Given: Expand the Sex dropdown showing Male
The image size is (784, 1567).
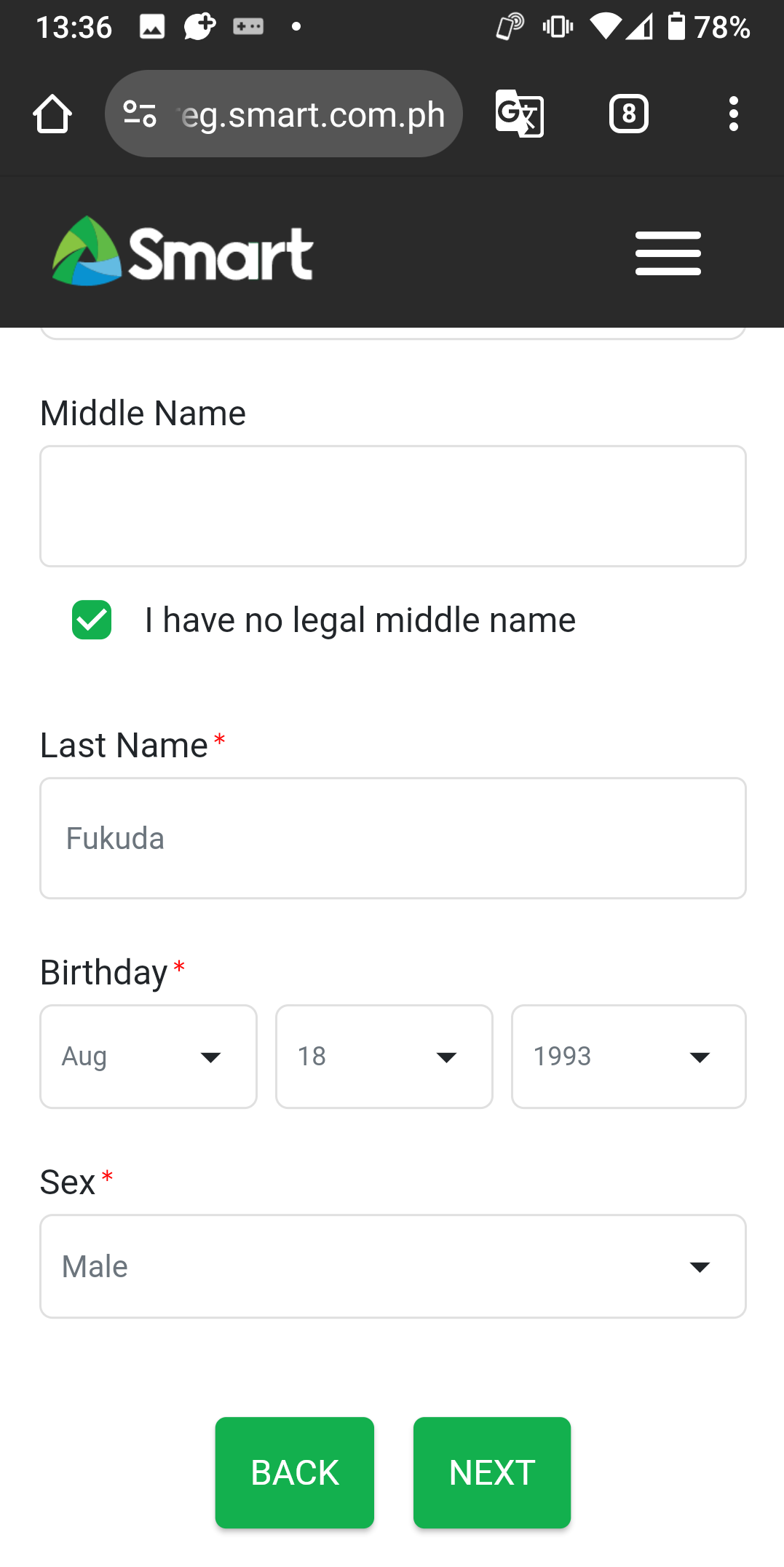Looking at the screenshot, I should click(x=393, y=1266).
